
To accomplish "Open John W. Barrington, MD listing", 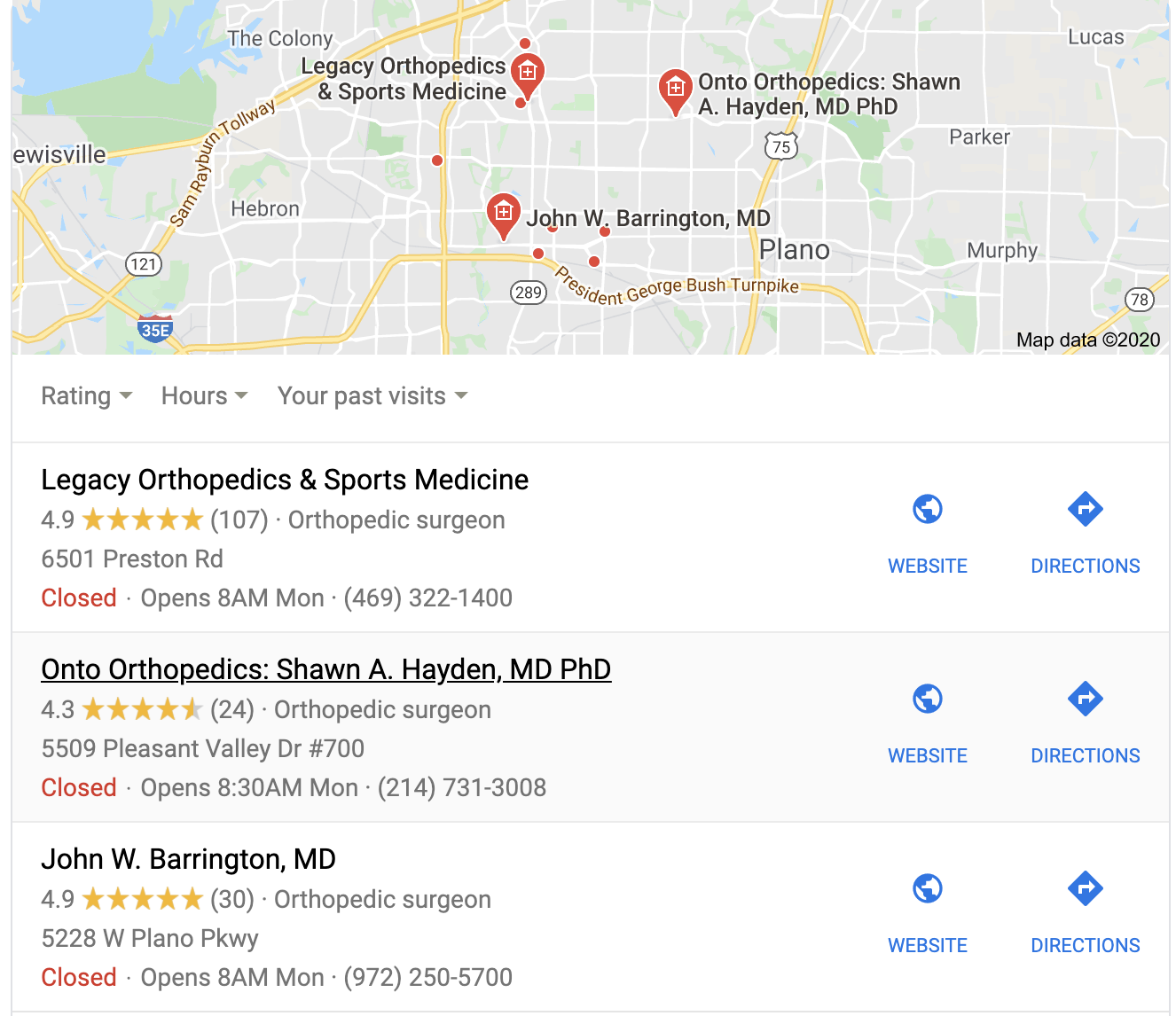I will point(188,859).
